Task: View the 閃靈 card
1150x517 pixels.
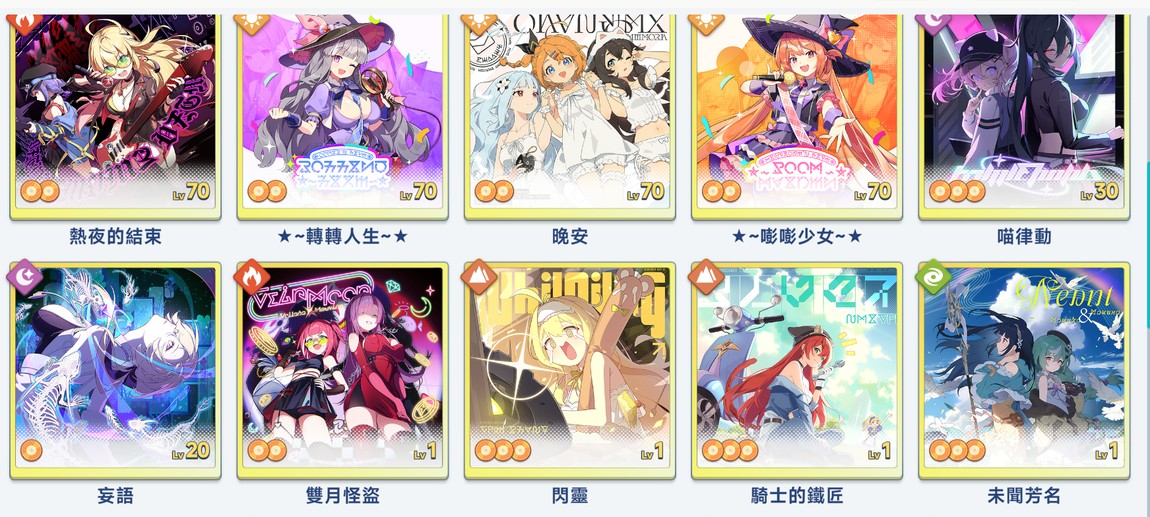Action: coord(570,368)
